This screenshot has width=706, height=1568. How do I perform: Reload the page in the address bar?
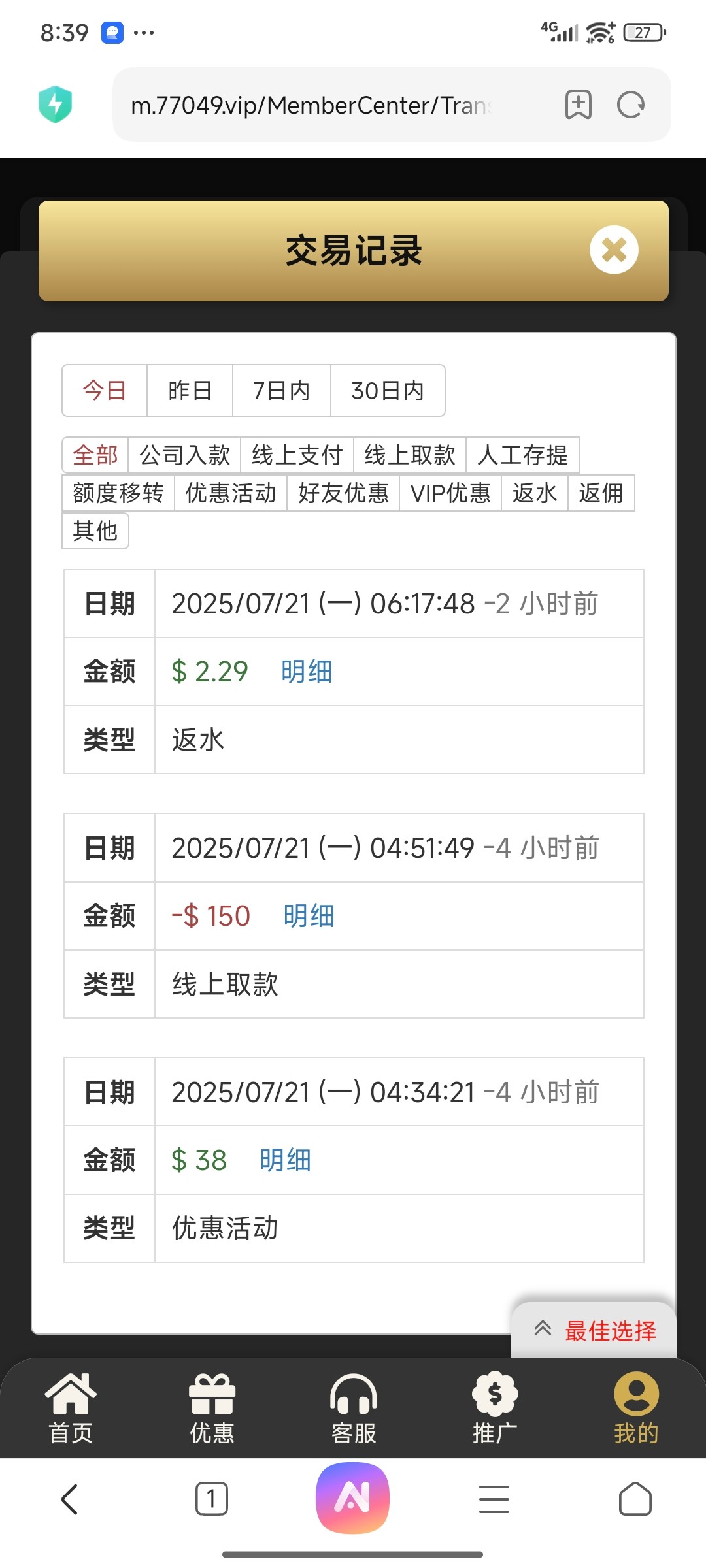click(x=631, y=105)
